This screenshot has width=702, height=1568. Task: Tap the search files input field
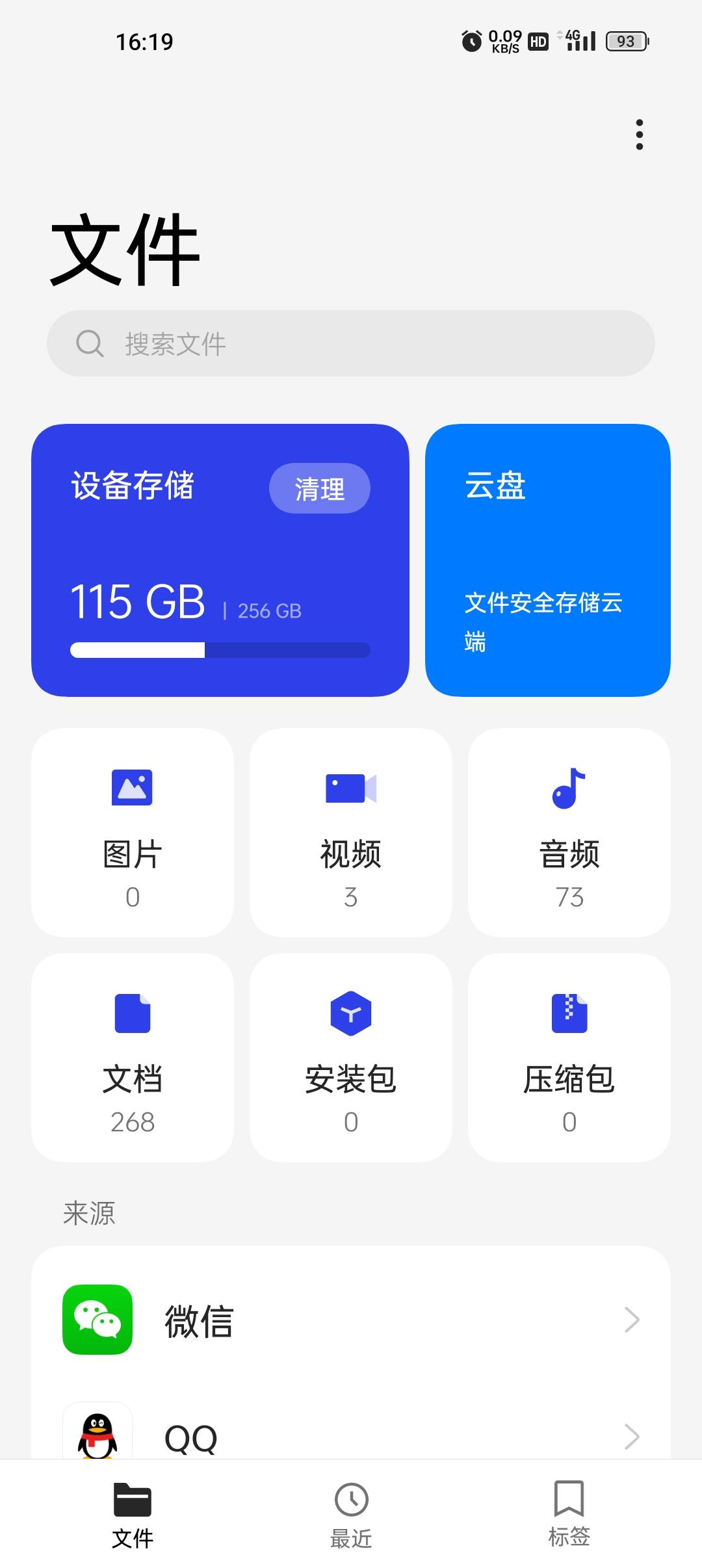[x=351, y=343]
